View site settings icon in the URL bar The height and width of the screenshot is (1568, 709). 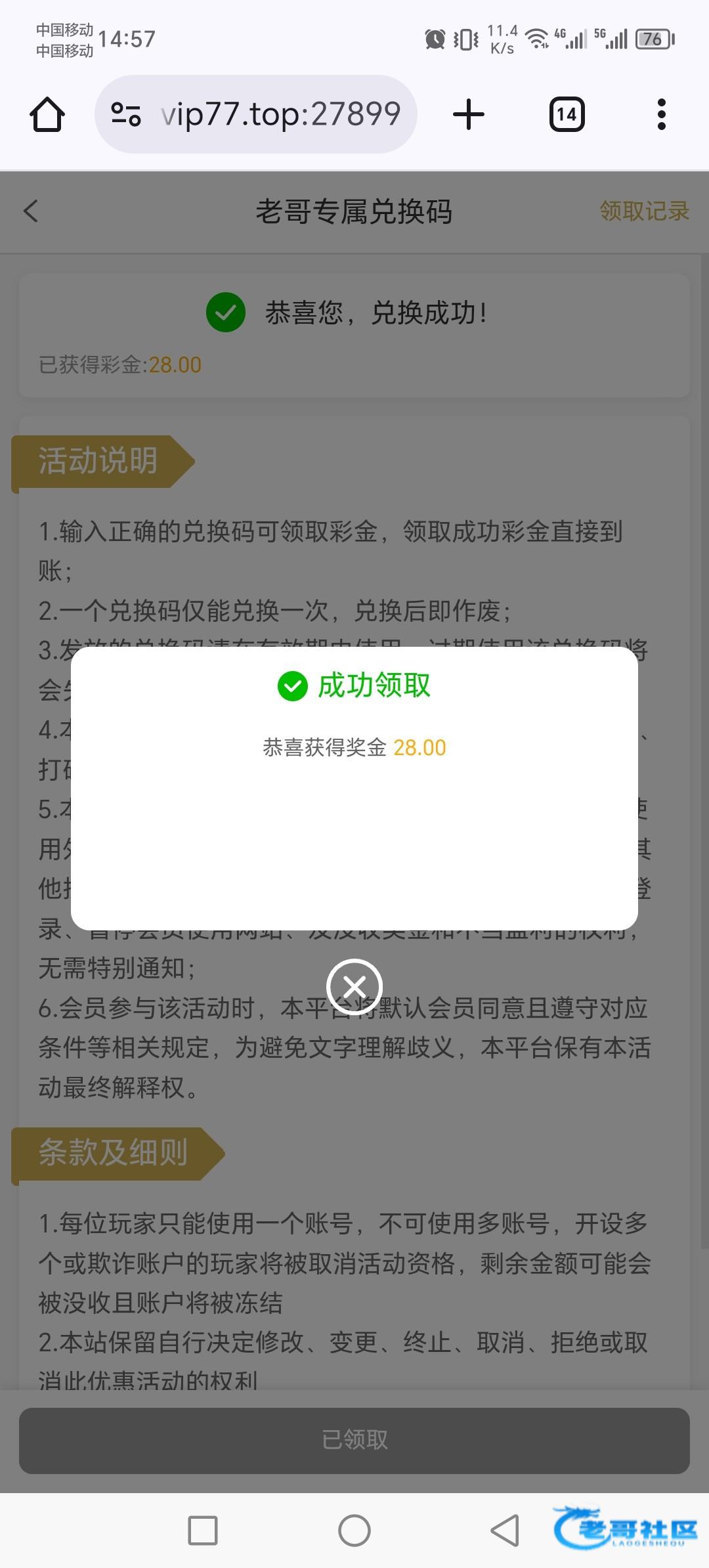tap(125, 114)
